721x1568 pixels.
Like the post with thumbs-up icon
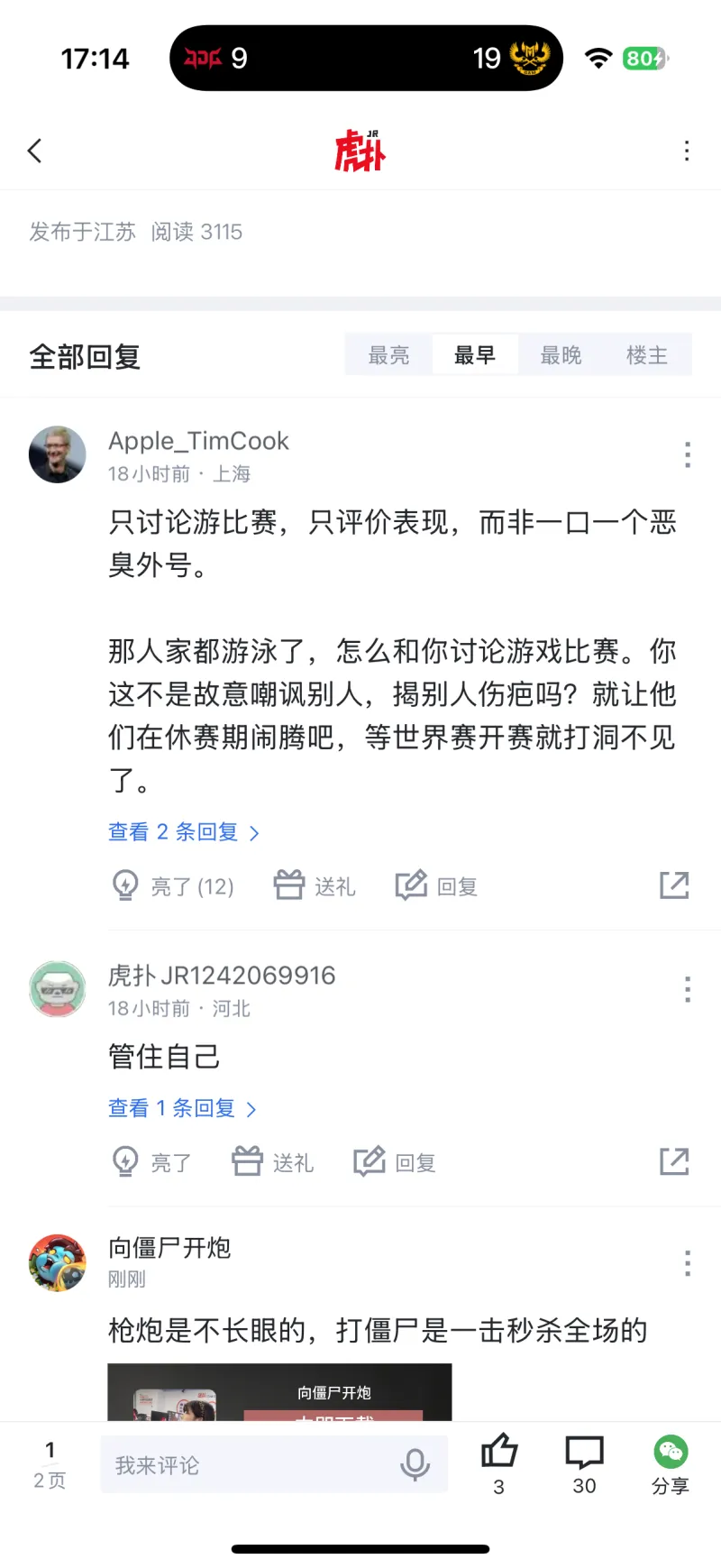[x=498, y=1462]
